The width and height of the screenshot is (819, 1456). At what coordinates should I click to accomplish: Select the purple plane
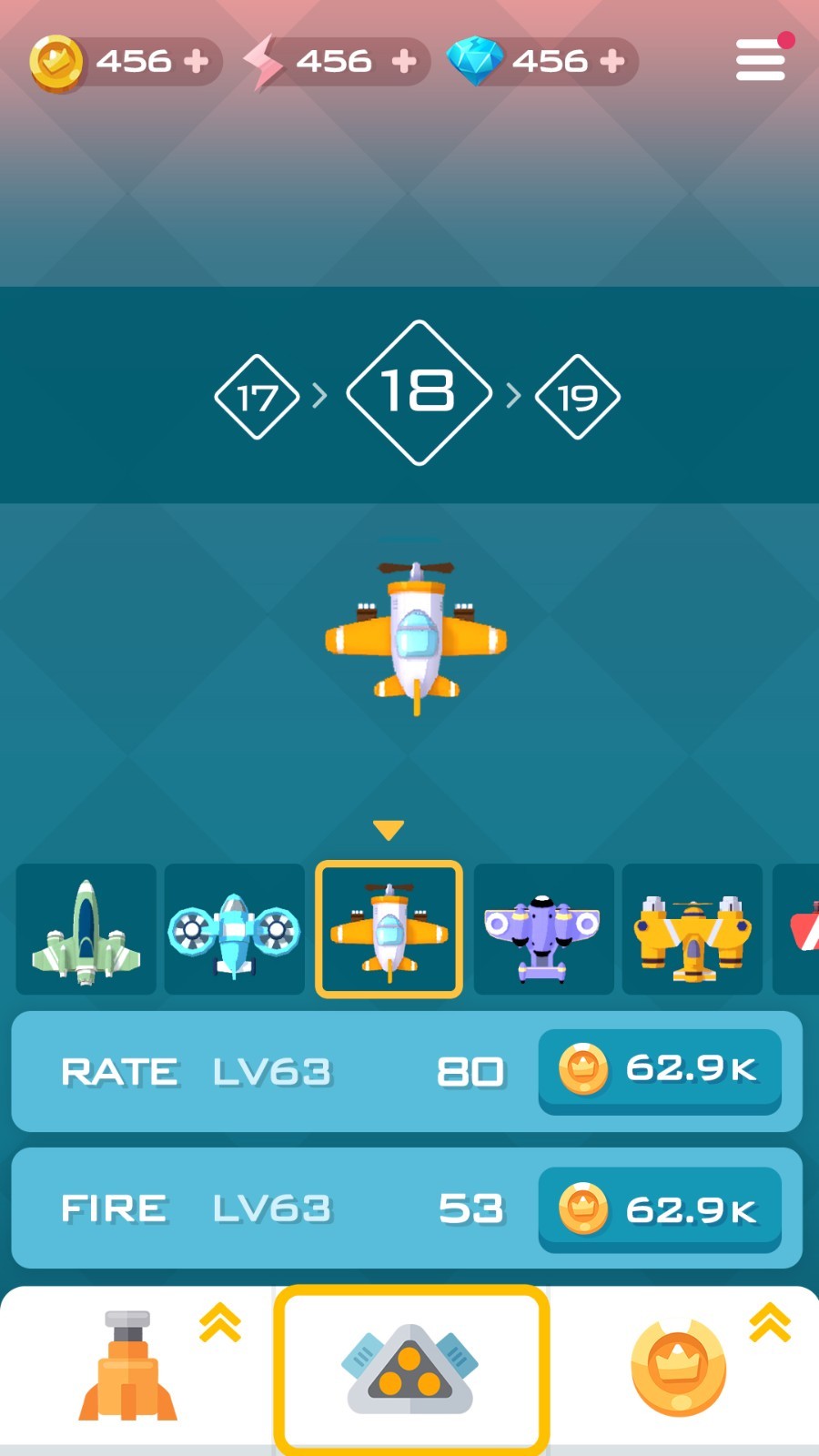click(x=543, y=929)
